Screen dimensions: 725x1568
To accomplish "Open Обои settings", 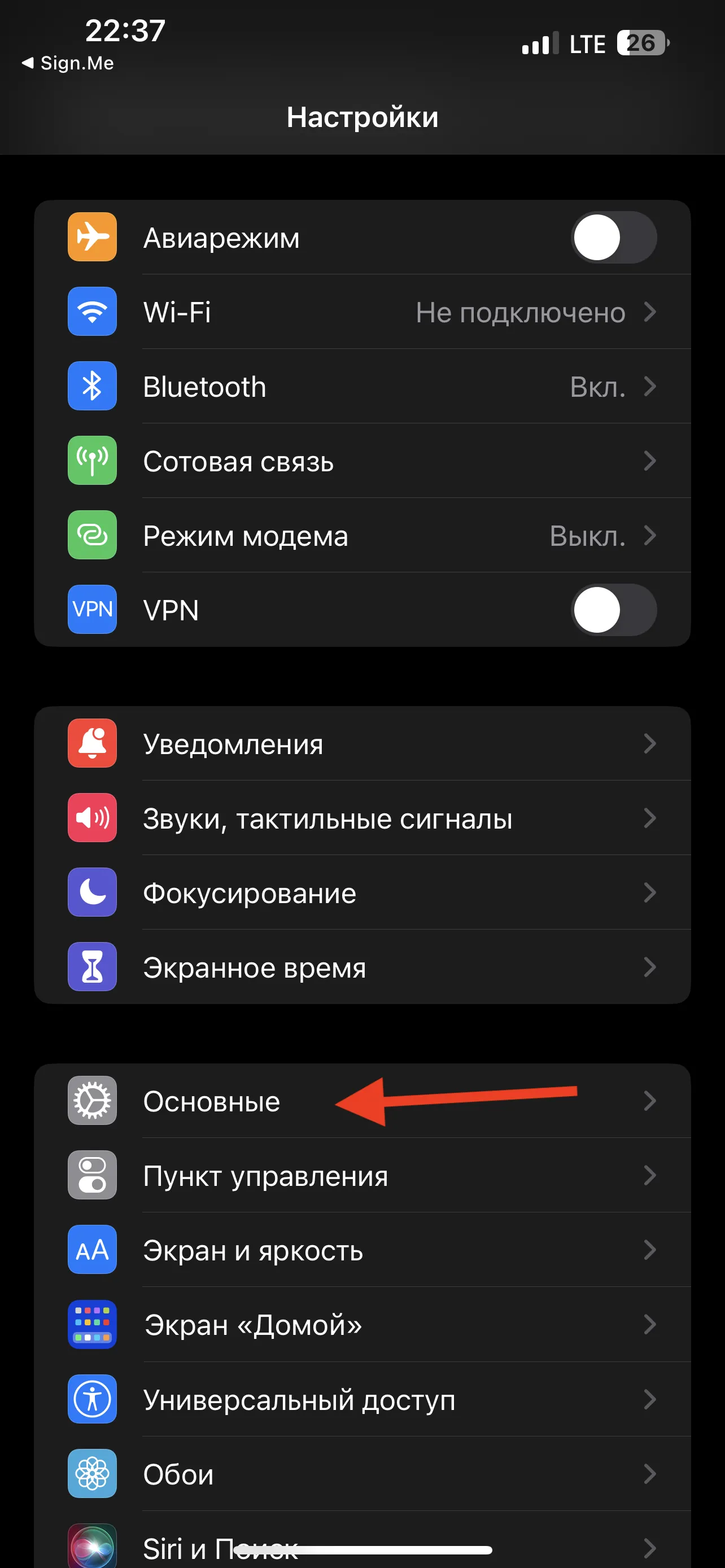I will tap(362, 1473).
